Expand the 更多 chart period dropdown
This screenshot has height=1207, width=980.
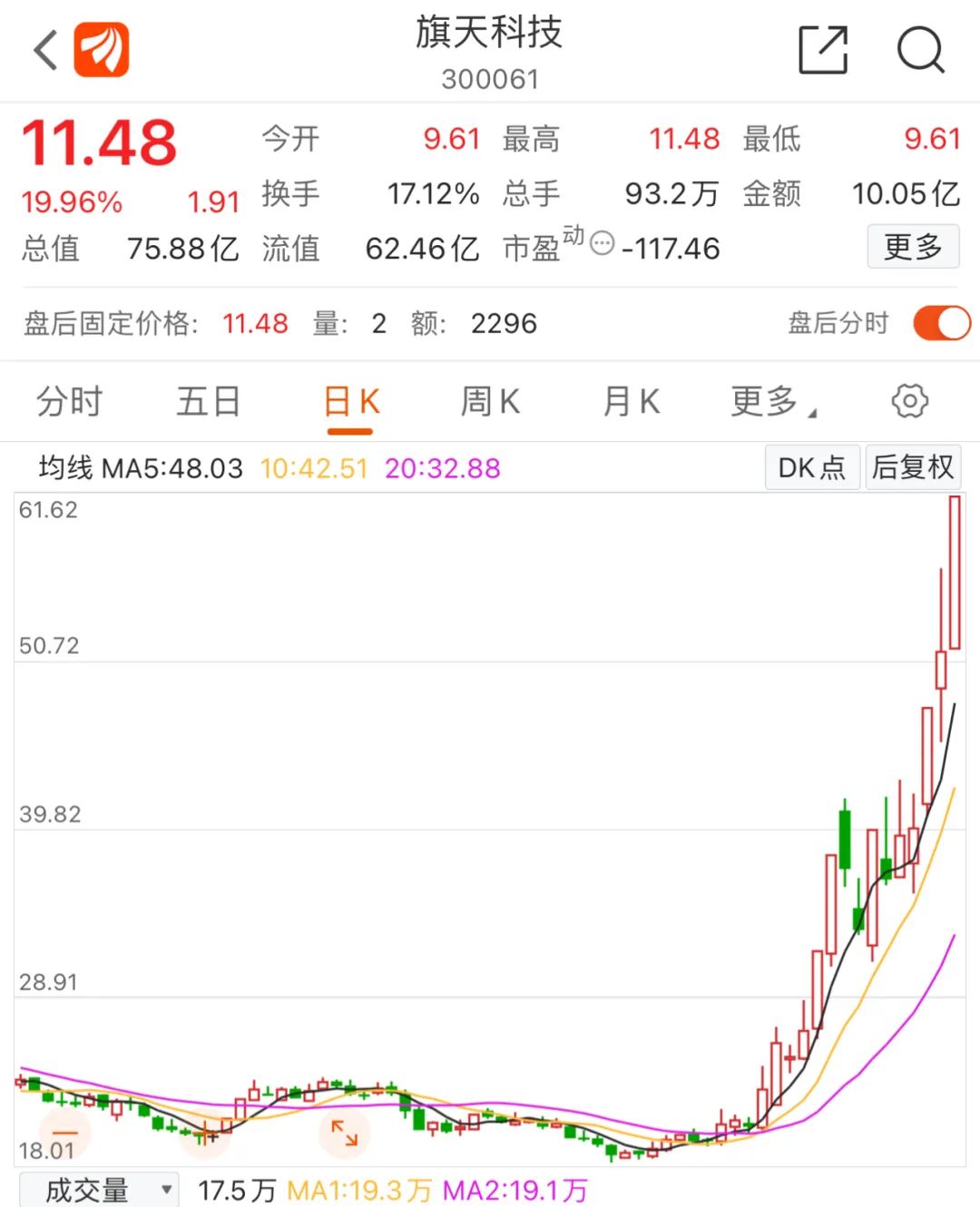click(x=772, y=401)
